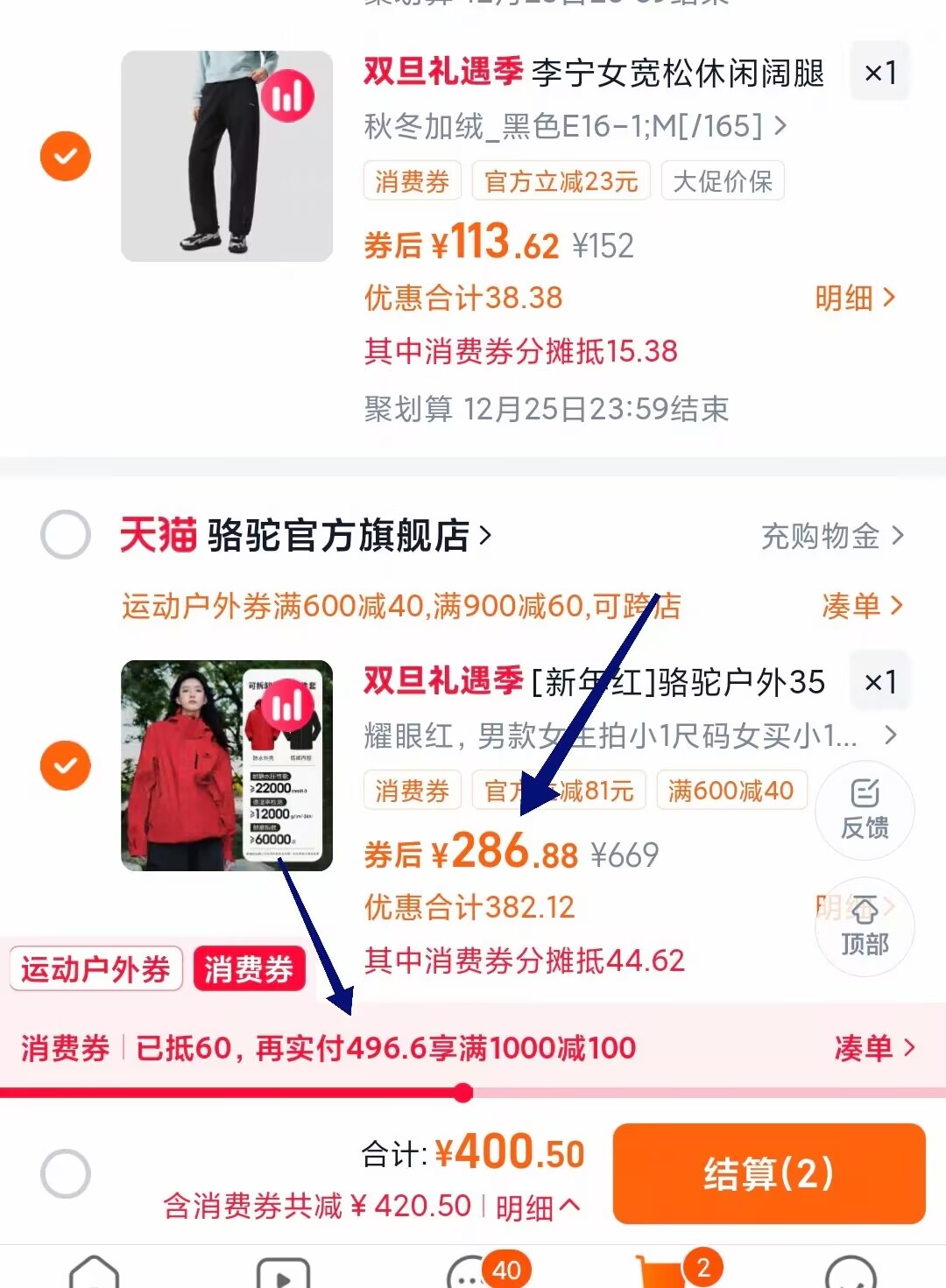Select the 运动户外券 coupon tab
The width and height of the screenshot is (946, 1288).
[95, 968]
